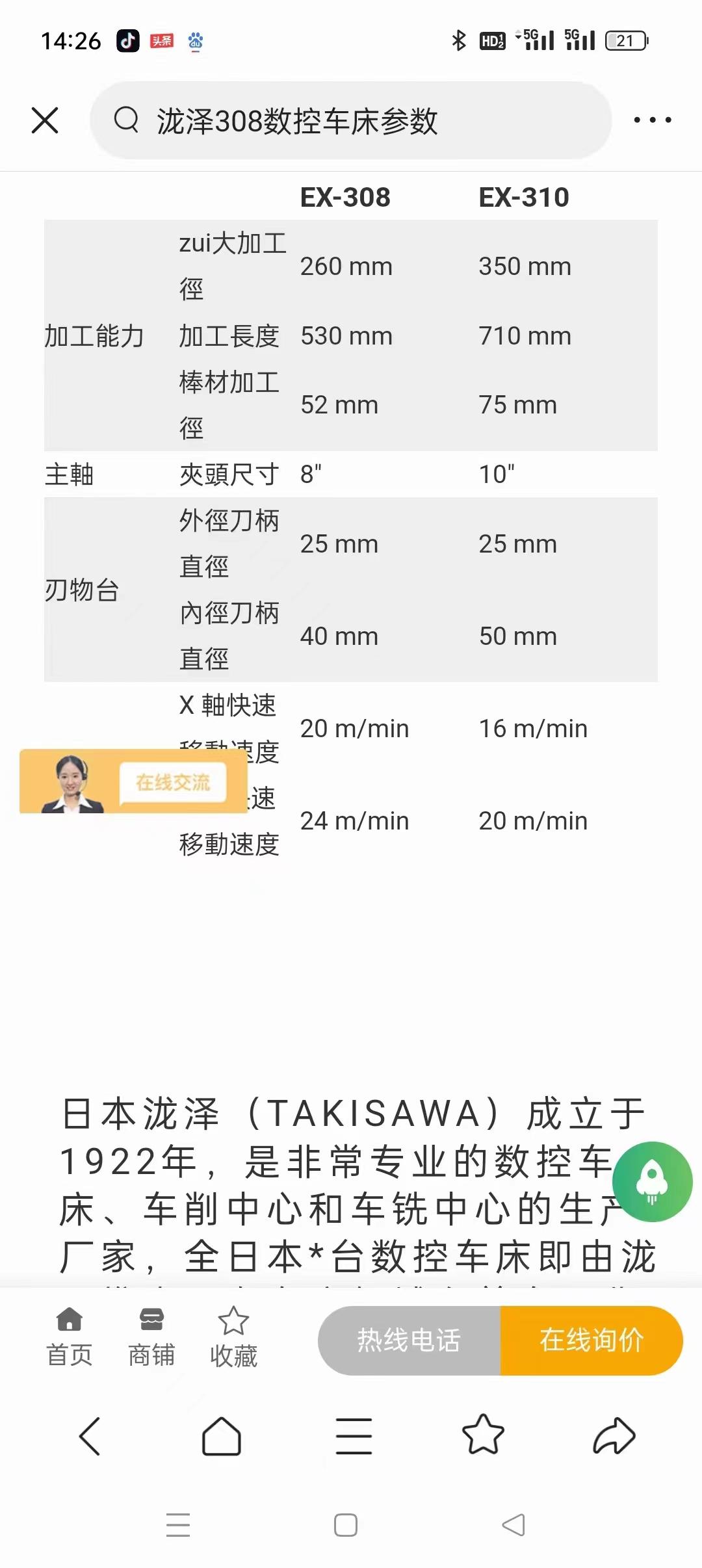Image resolution: width=702 pixels, height=1568 pixels.
Task: Tap the search magnifier icon in the search bar
Action: coord(127,120)
